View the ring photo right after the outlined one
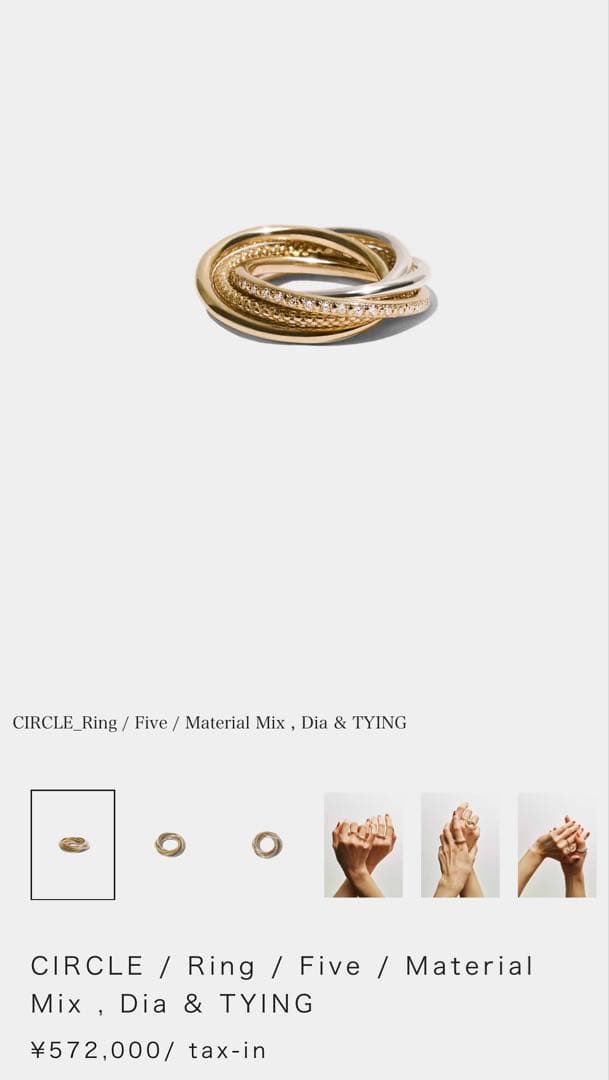The width and height of the screenshot is (609, 1080). tap(170, 845)
